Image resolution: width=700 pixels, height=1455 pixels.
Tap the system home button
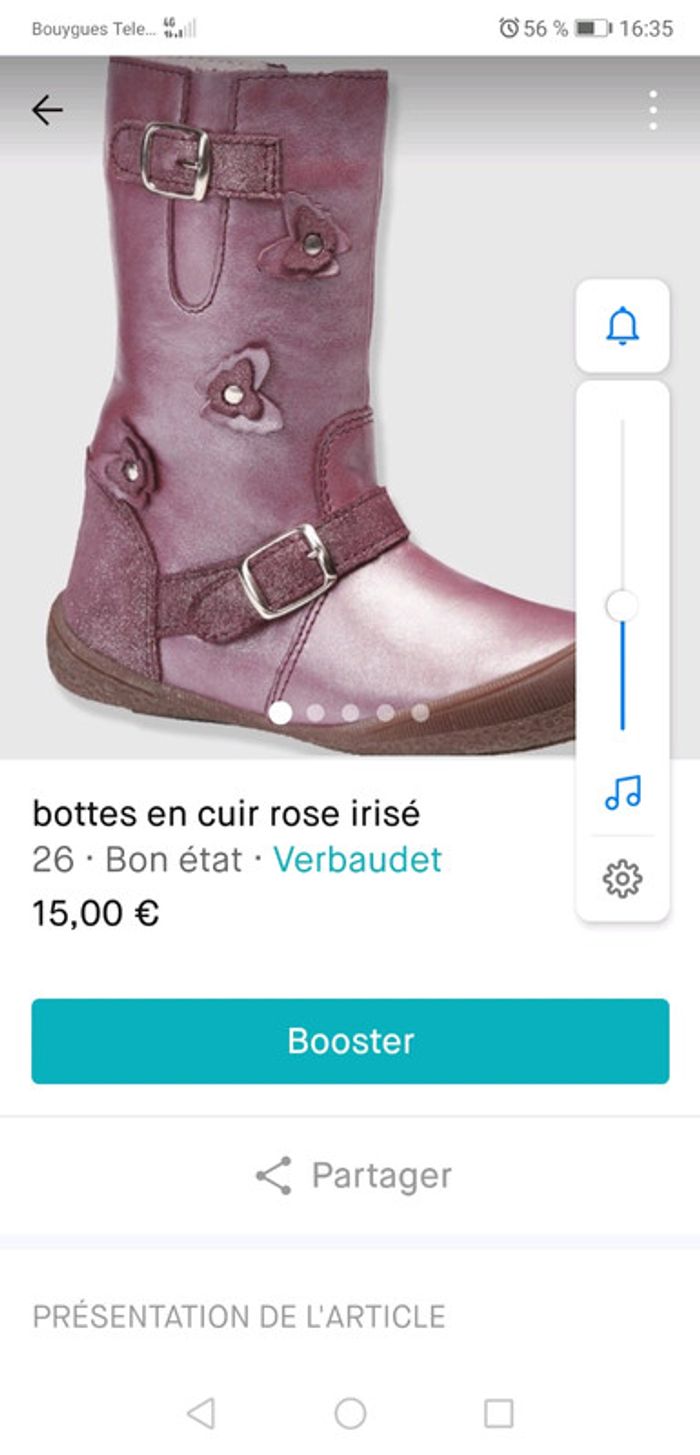tap(350, 1413)
